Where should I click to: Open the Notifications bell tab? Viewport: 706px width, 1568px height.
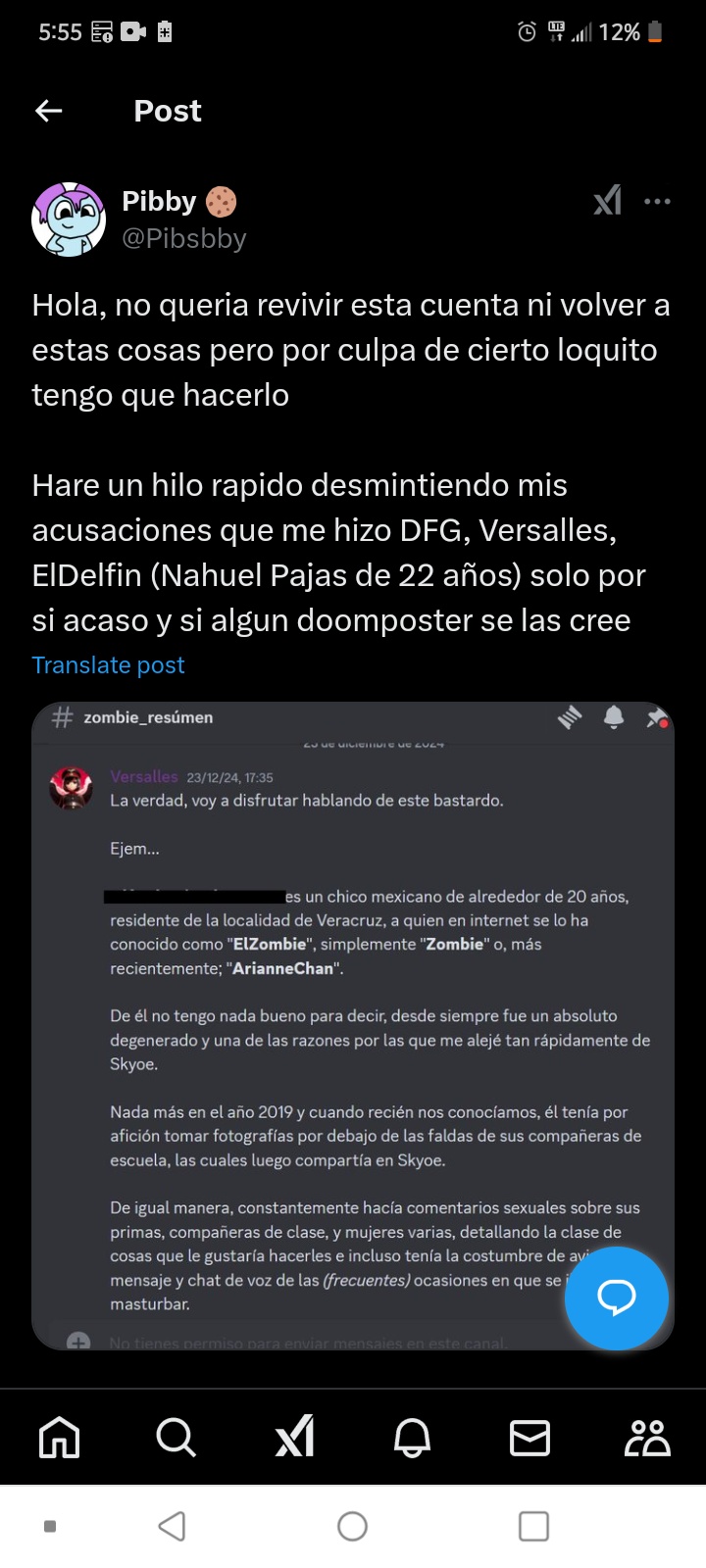pyautogui.click(x=412, y=1439)
